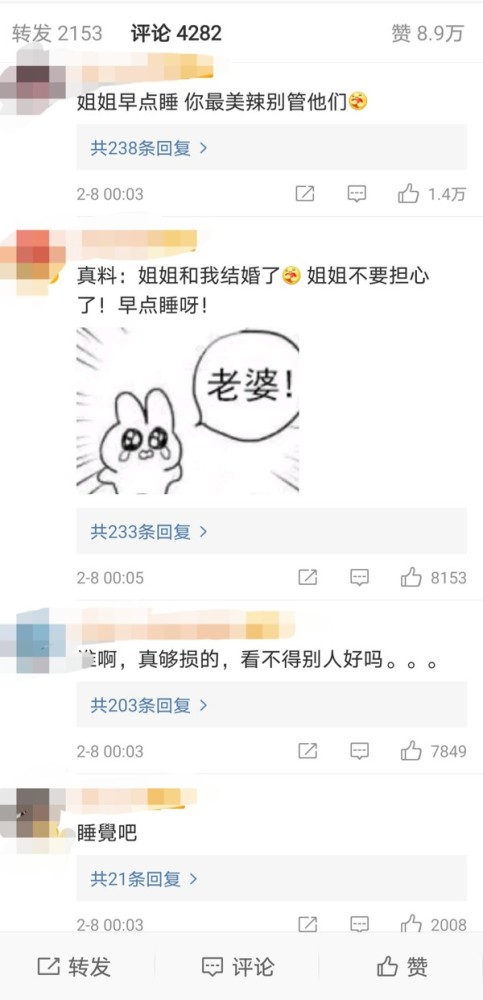Repost the 姐姐和我结婚了 comment
The width and height of the screenshot is (483, 1000).
pos(308,578)
